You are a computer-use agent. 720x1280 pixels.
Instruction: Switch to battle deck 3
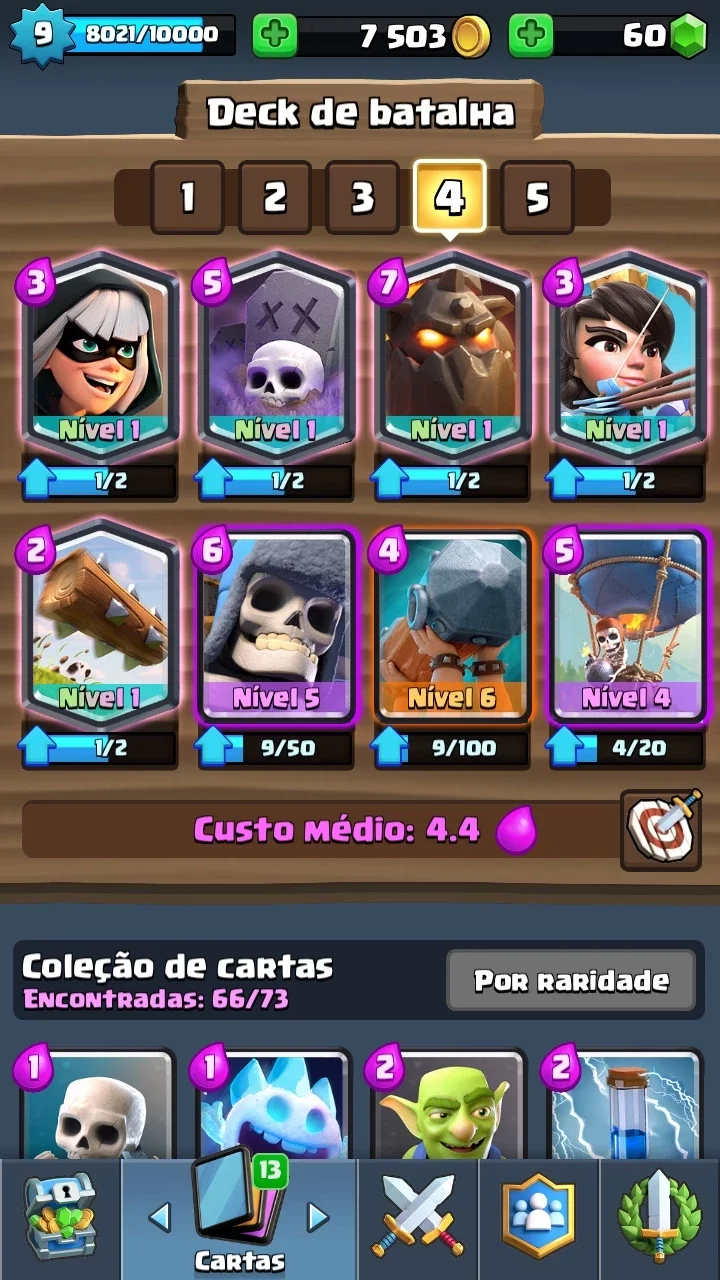pos(362,197)
